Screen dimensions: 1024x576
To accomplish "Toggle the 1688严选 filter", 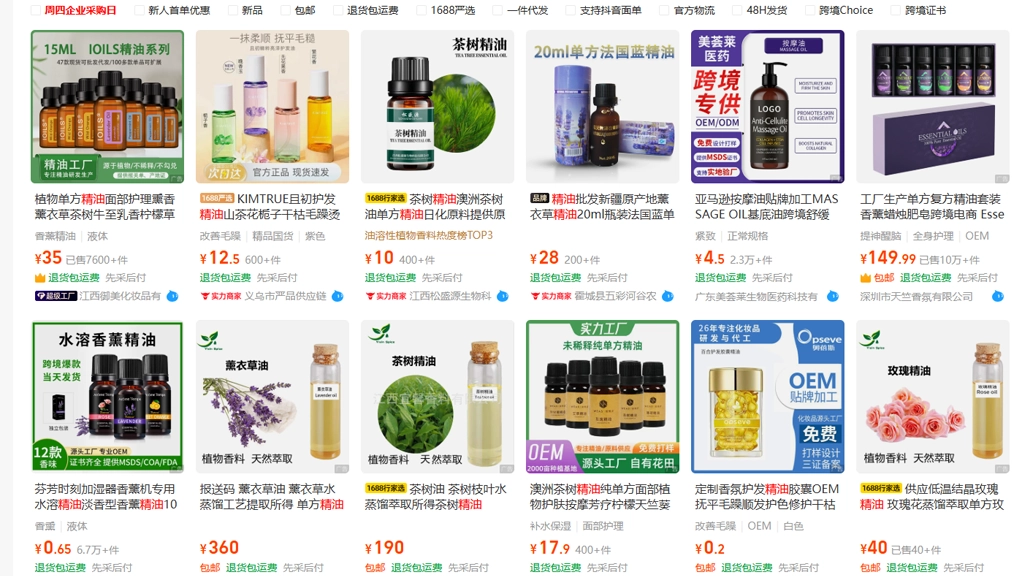I will click(422, 10).
